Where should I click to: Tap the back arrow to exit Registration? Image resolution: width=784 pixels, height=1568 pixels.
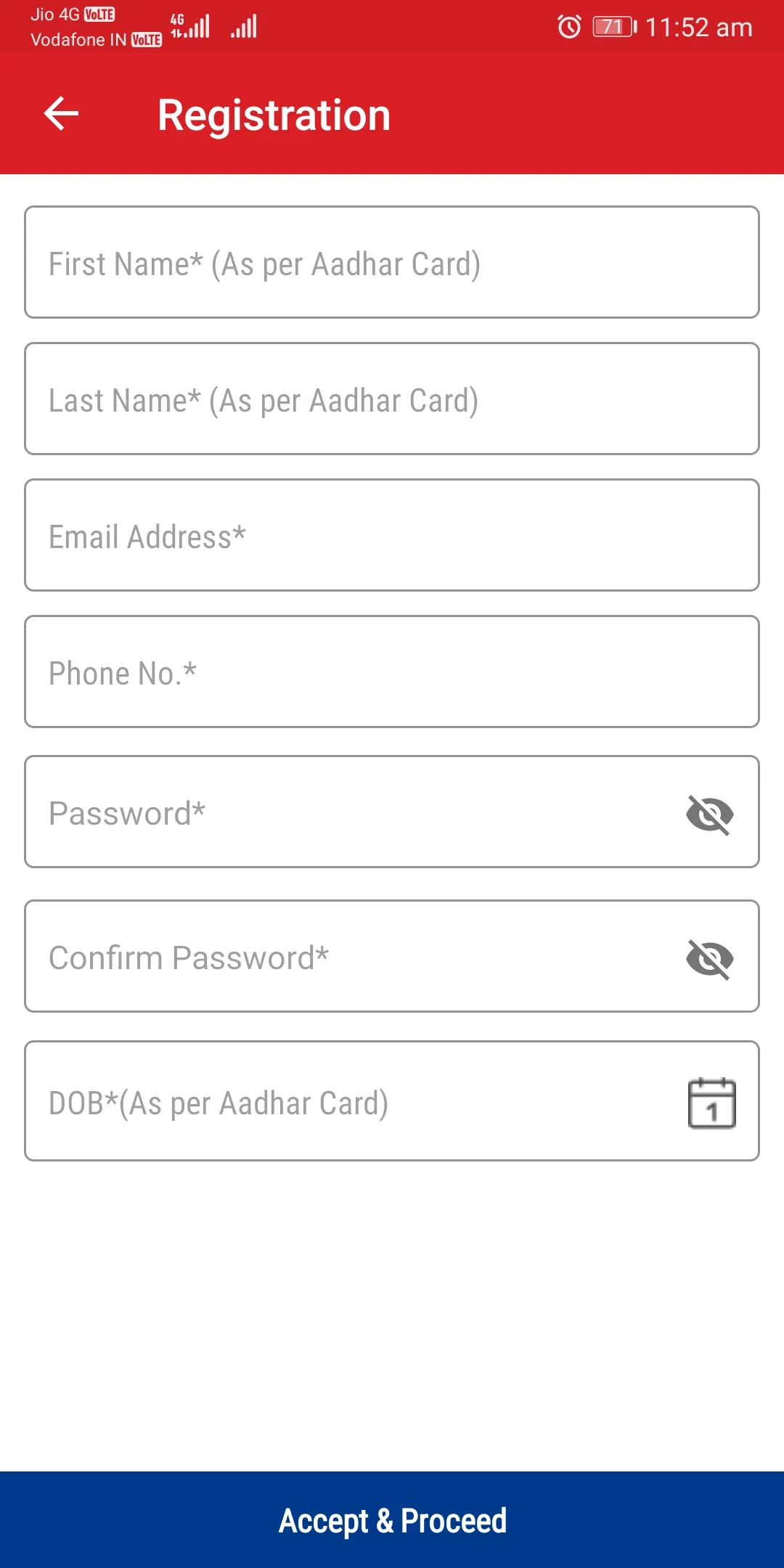(61, 113)
